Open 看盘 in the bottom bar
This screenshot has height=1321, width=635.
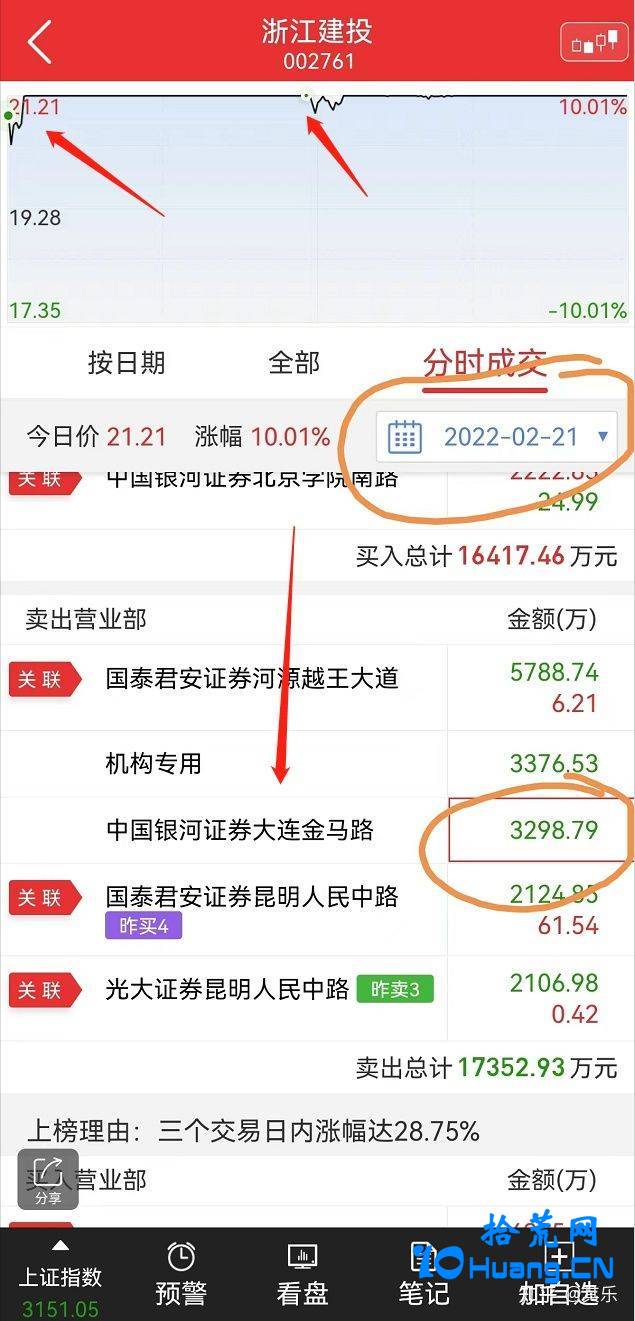pos(302,1275)
